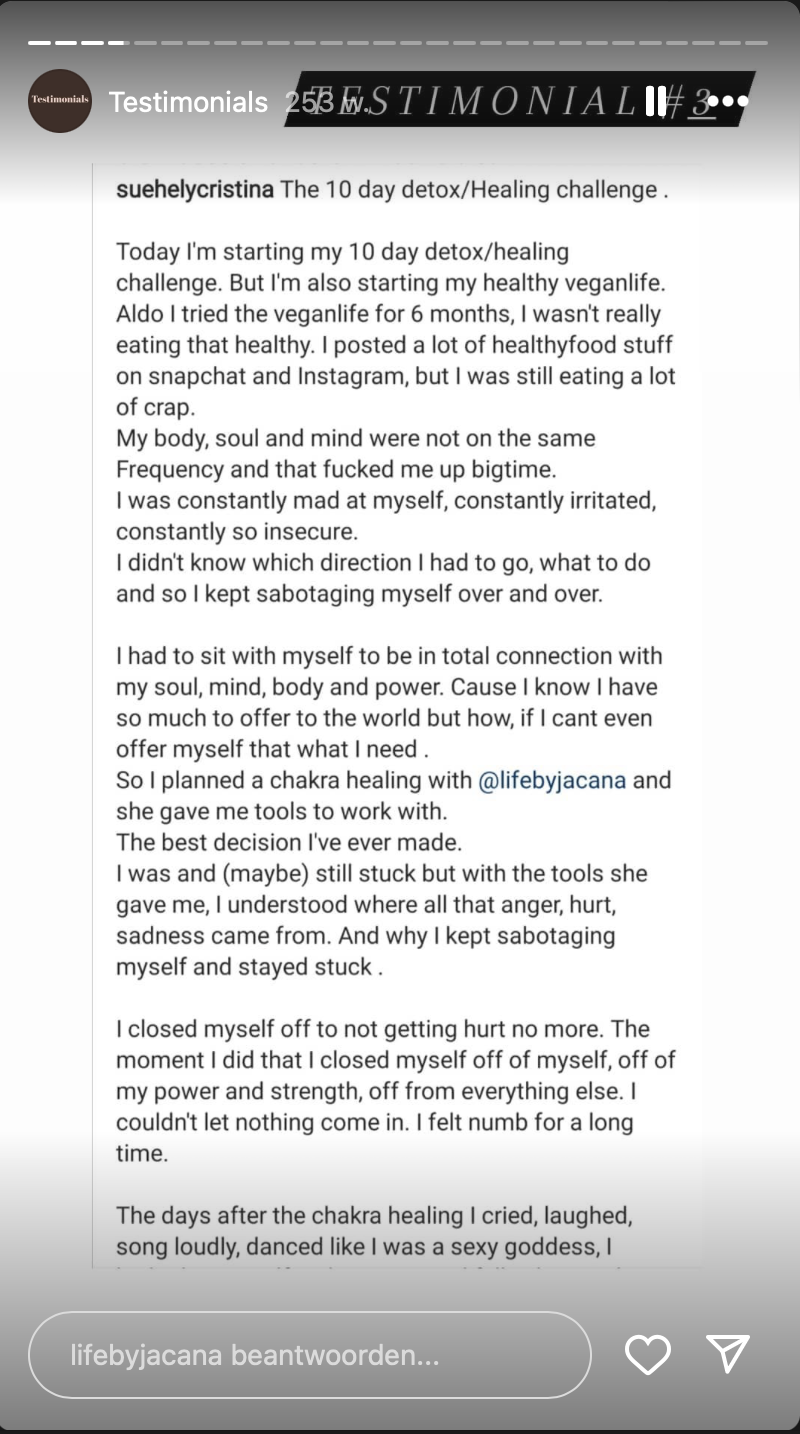Open the Testimonials highlight avatar
This screenshot has height=1434, width=800.
(60, 101)
